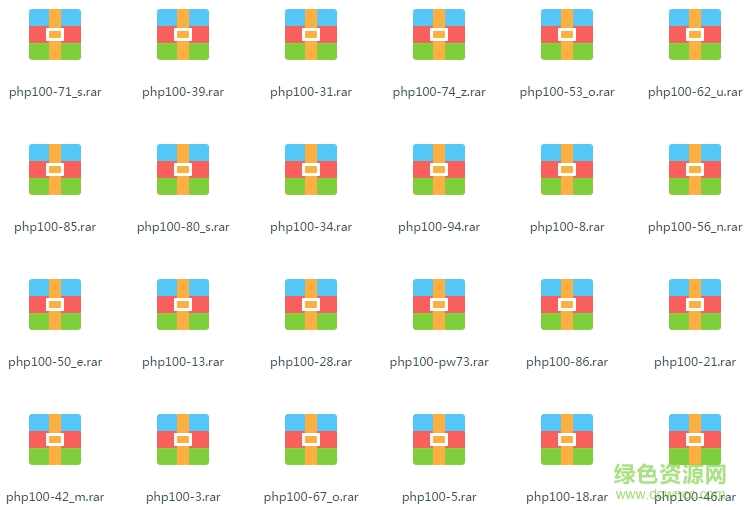The image size is (746, 510).
Task: Tap the php100-56_n.rar file
Action: pyautogui.click(x=695, y=170)
